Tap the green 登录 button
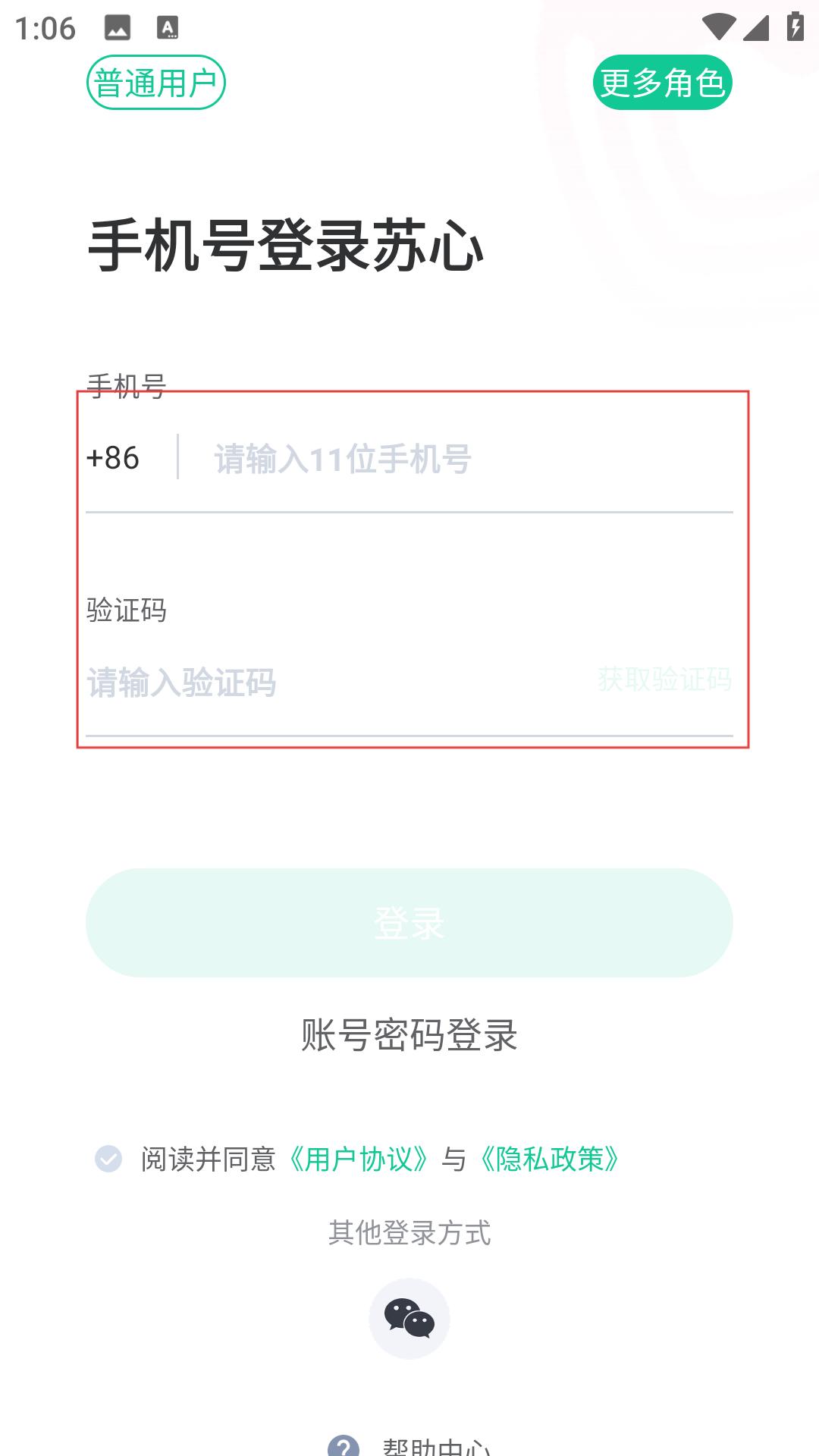This screenshot has height=1456, width=819. (409, 923)
